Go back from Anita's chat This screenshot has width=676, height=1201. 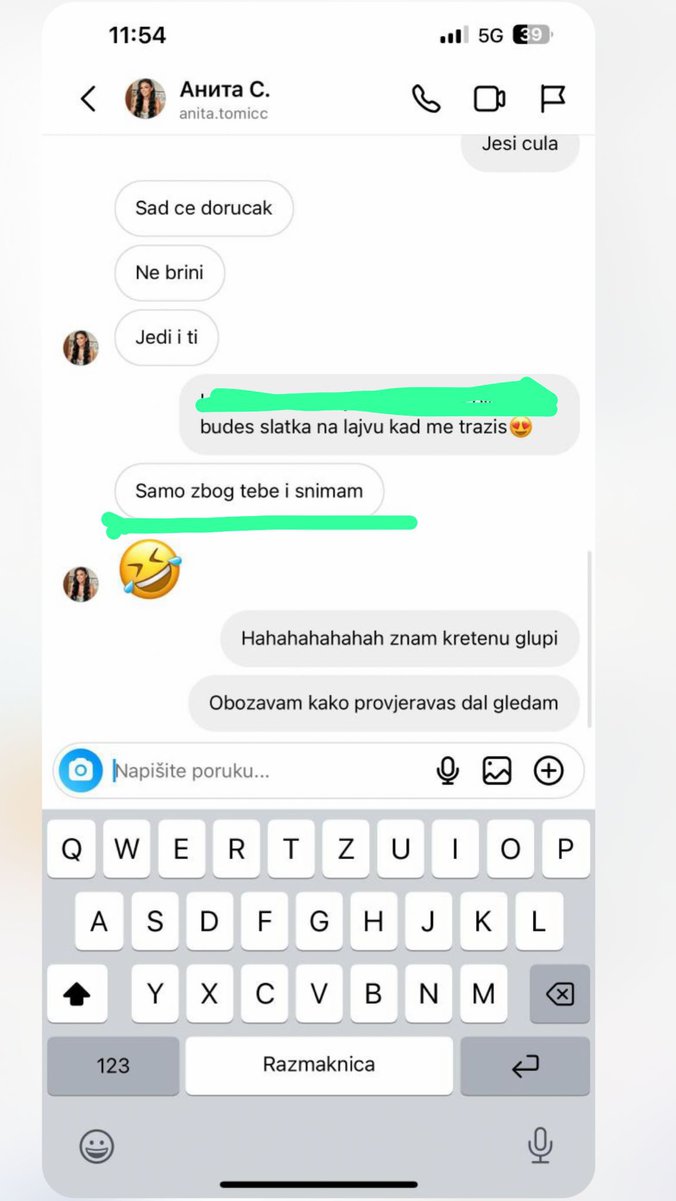coord(88,98)
